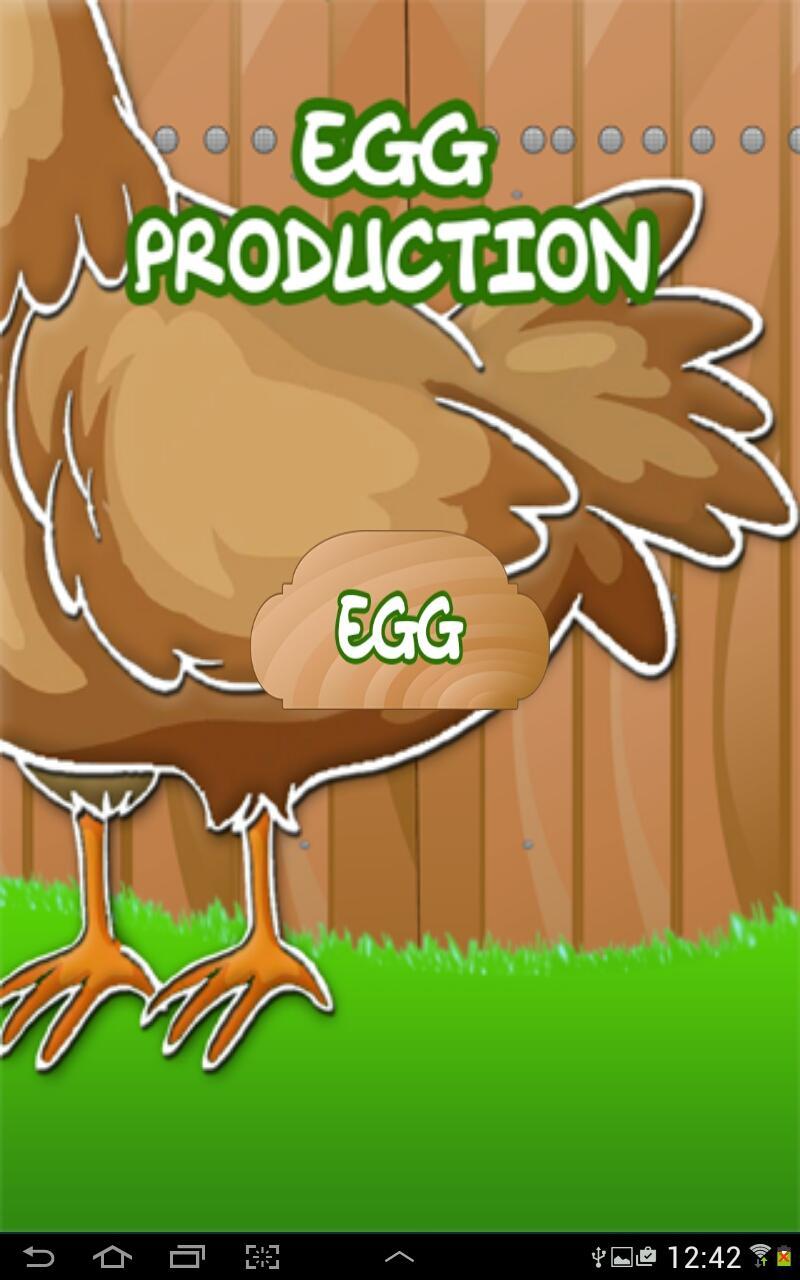Tap the wooden EGG button
Image resolution: width=800 pixels, height=1280 pixels.
[400, 624]
